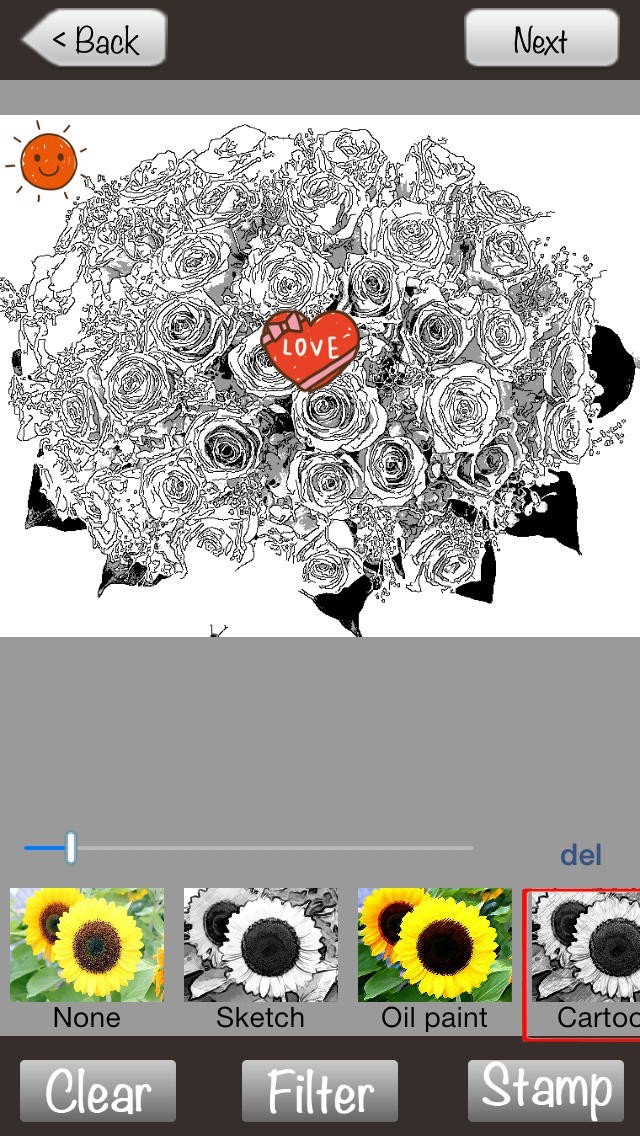Image resolution: width=640 pixels, height=1136 pixels.
Task: Tap the del button to delete stamp
Action: (580, 855)
